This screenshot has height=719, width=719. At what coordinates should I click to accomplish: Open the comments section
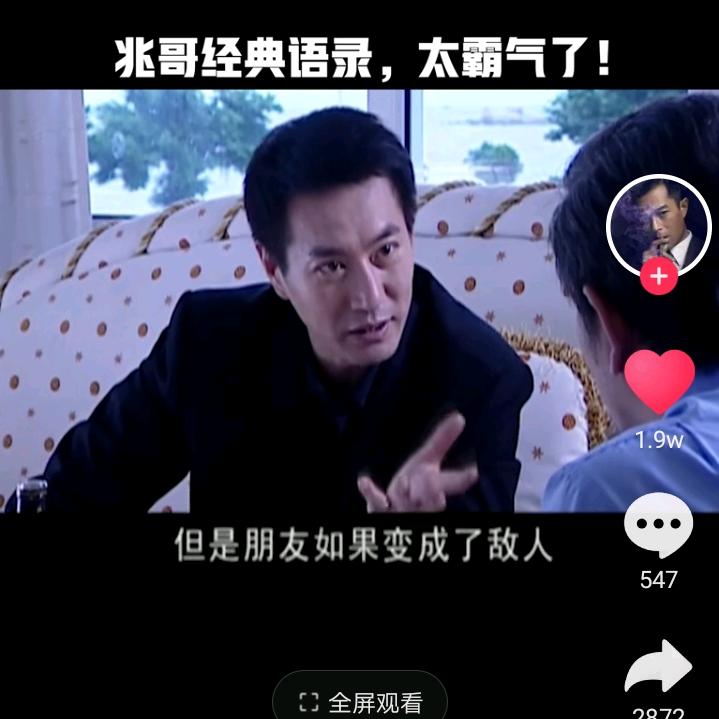coord(658,525)
